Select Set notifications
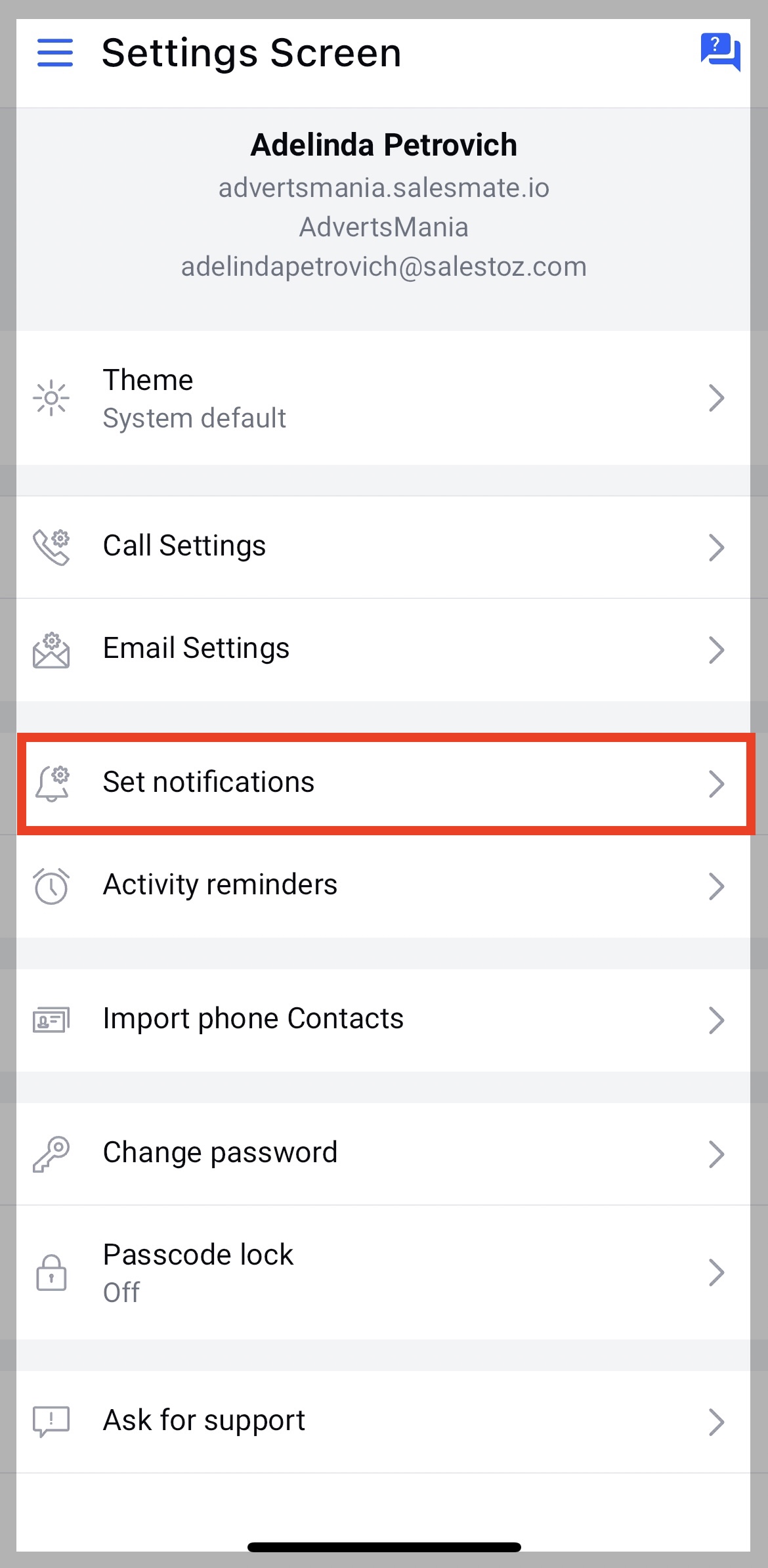The width and height of the screenshot is (768, 1568). click(x=383, y=783)
